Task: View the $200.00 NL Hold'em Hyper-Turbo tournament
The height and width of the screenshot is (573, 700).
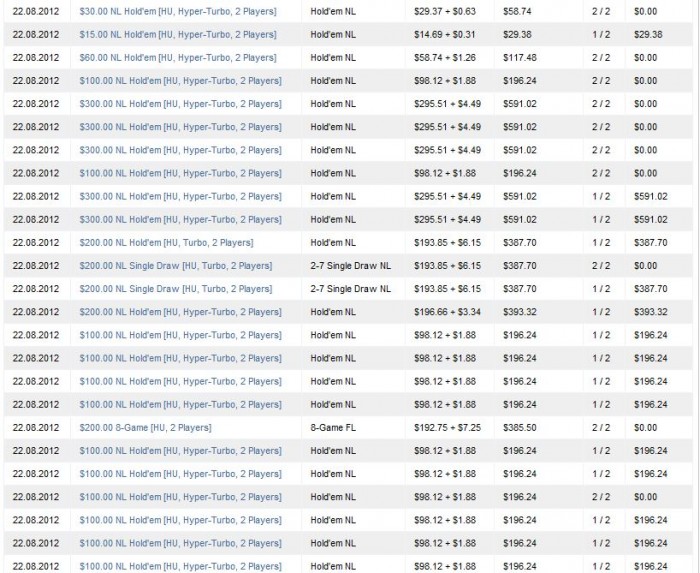Action: [x=180, y=312]
